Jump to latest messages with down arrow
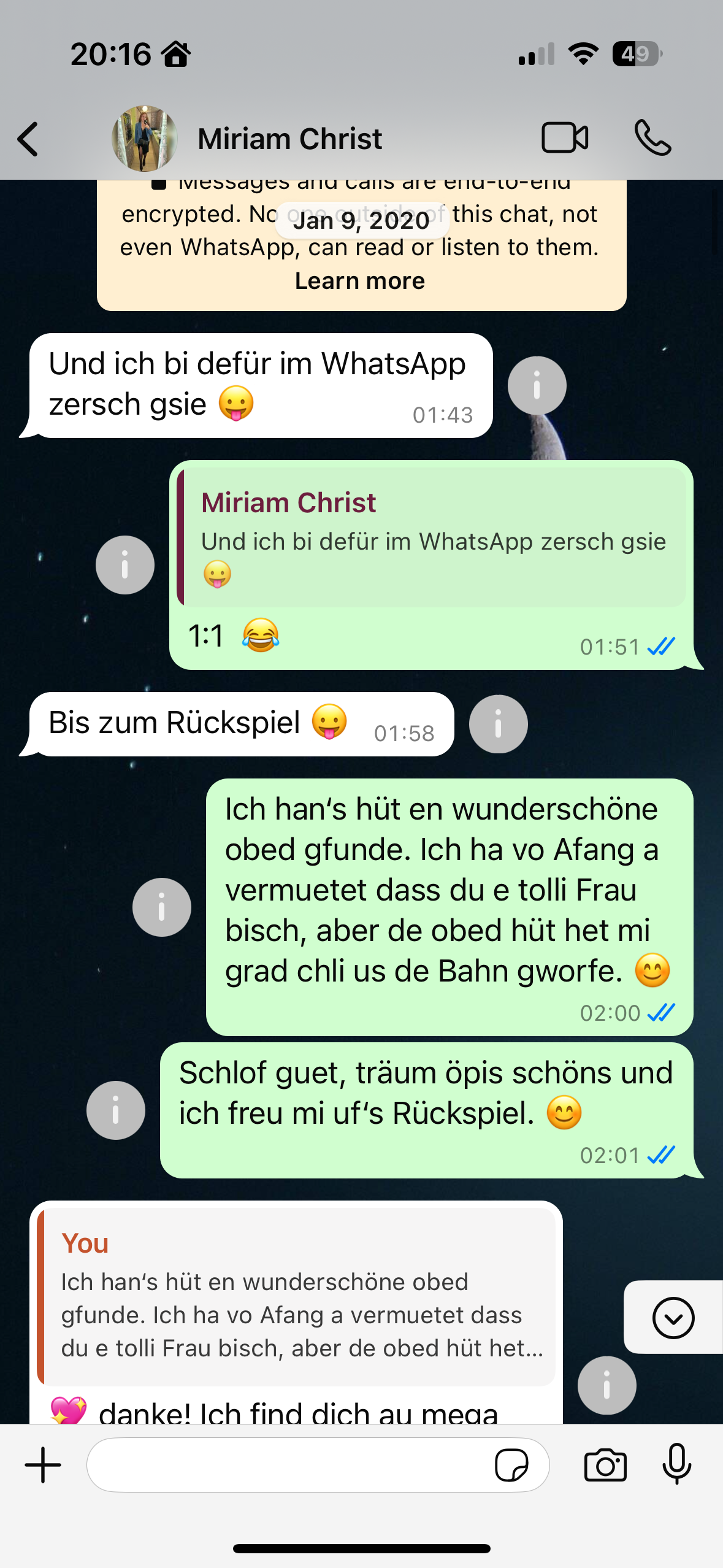This screenshot has width=723, height=1568. (673, 1317)
